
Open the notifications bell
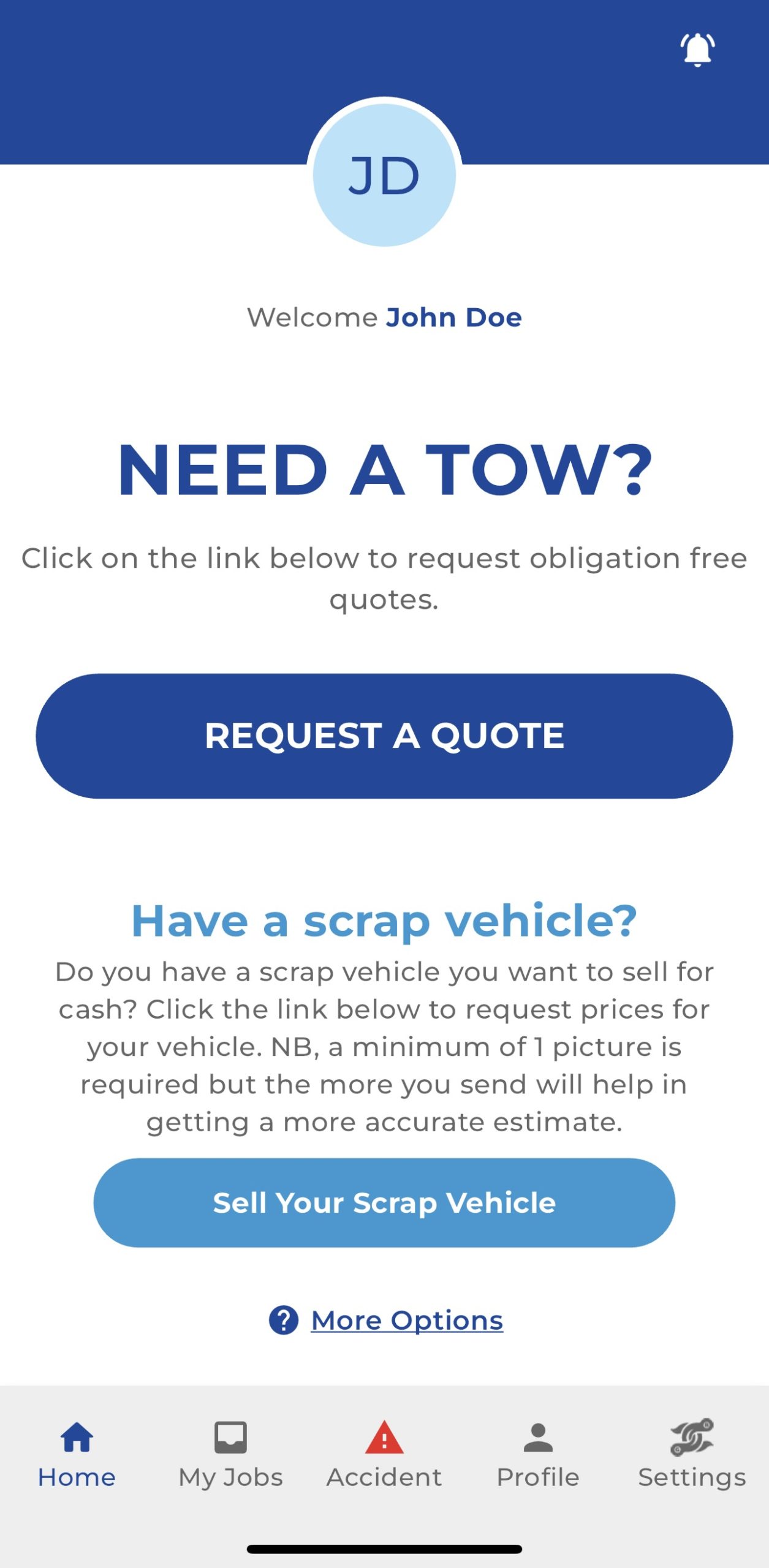(x=697, y=50)
